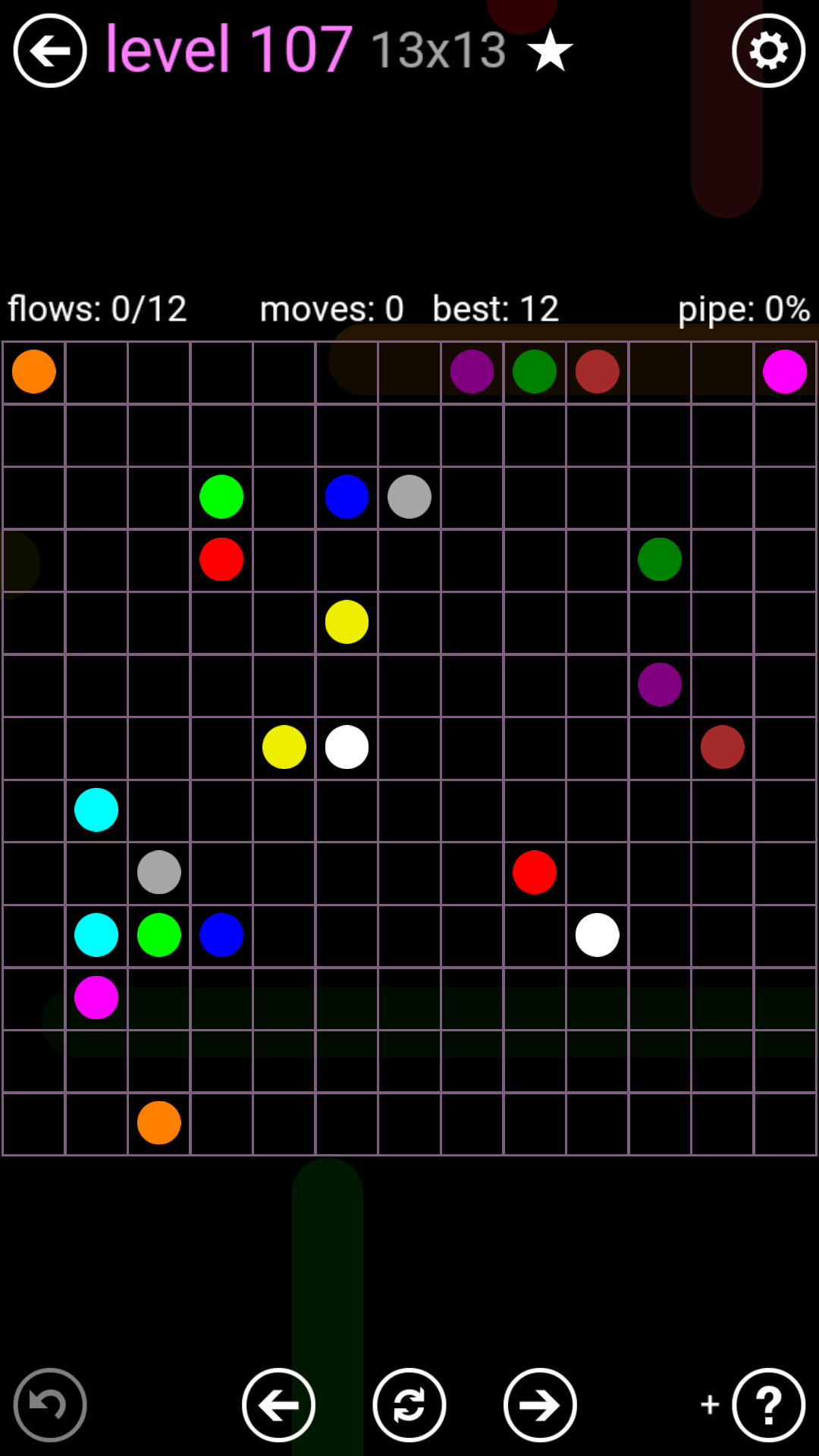
Task: Tap the magenta dot in the top-right corner
Action: pyautogui.click(x=784, y=372)
